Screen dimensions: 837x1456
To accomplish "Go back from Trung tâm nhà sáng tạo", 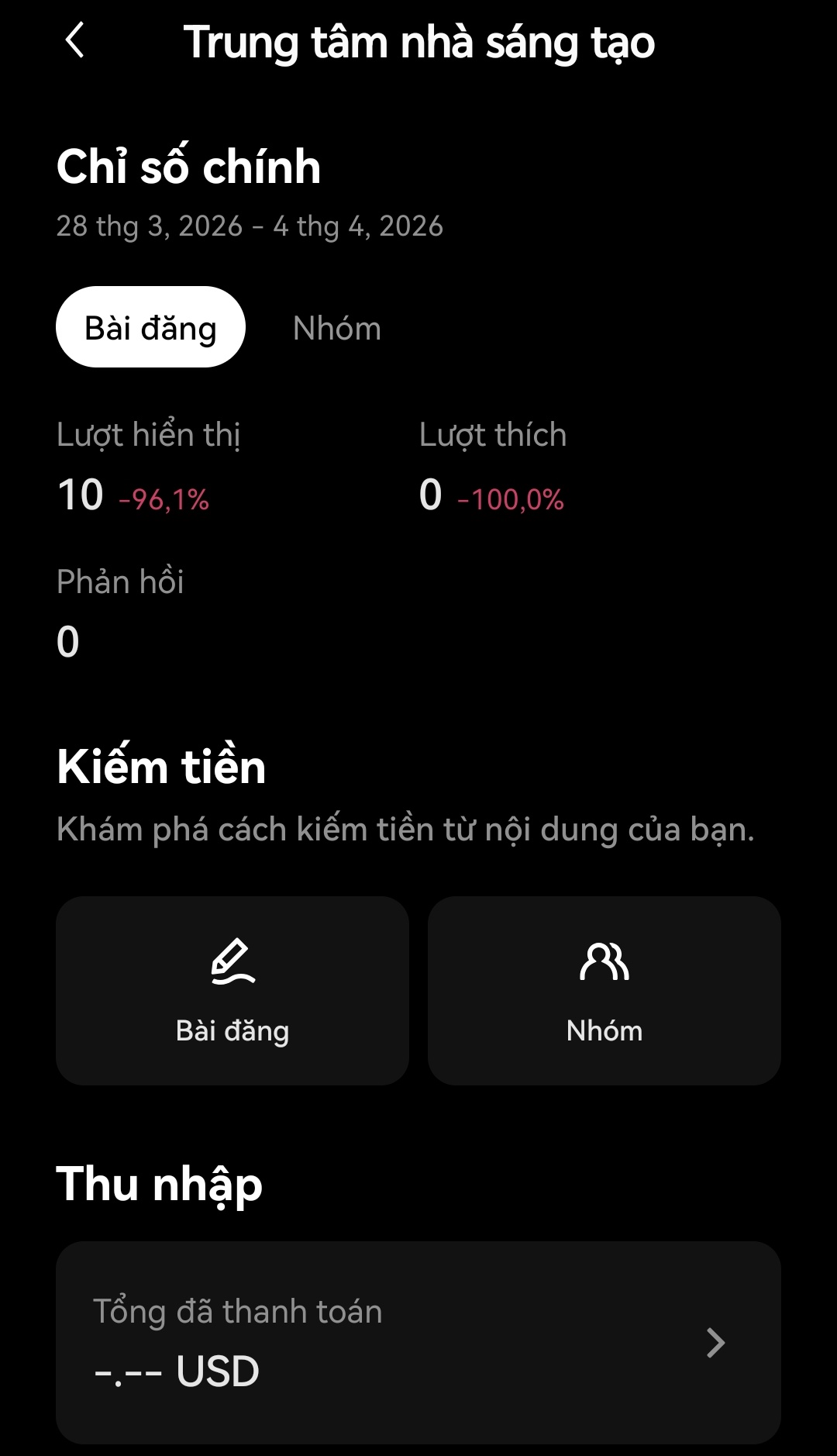I will 75,41.
